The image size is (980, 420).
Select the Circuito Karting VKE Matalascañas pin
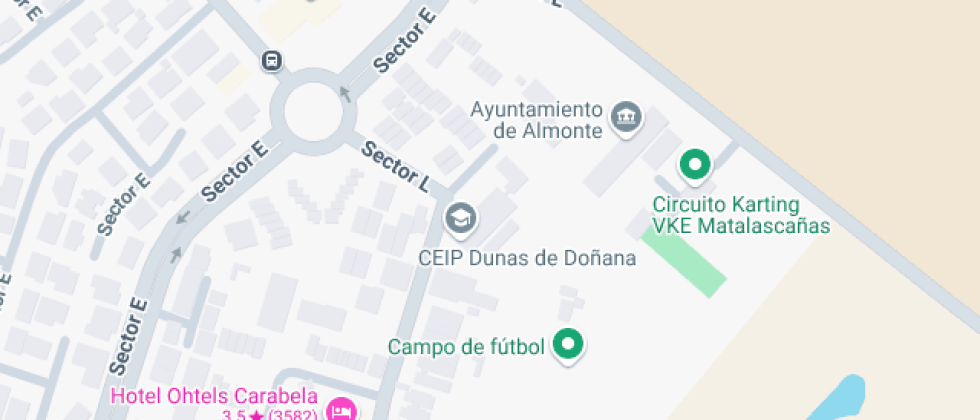694,163
